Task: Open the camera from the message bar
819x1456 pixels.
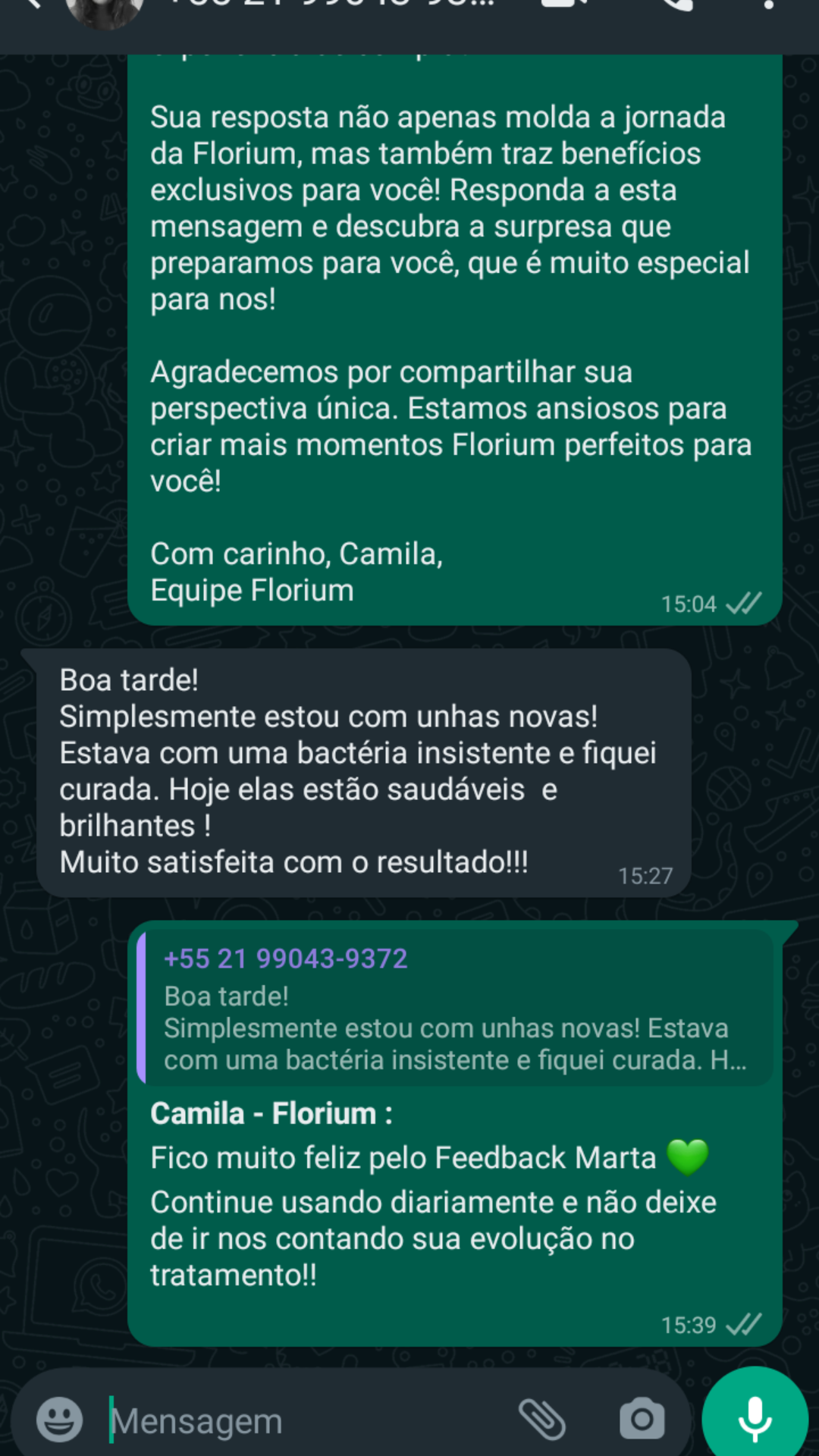Action: click(x=642, y=1420)
